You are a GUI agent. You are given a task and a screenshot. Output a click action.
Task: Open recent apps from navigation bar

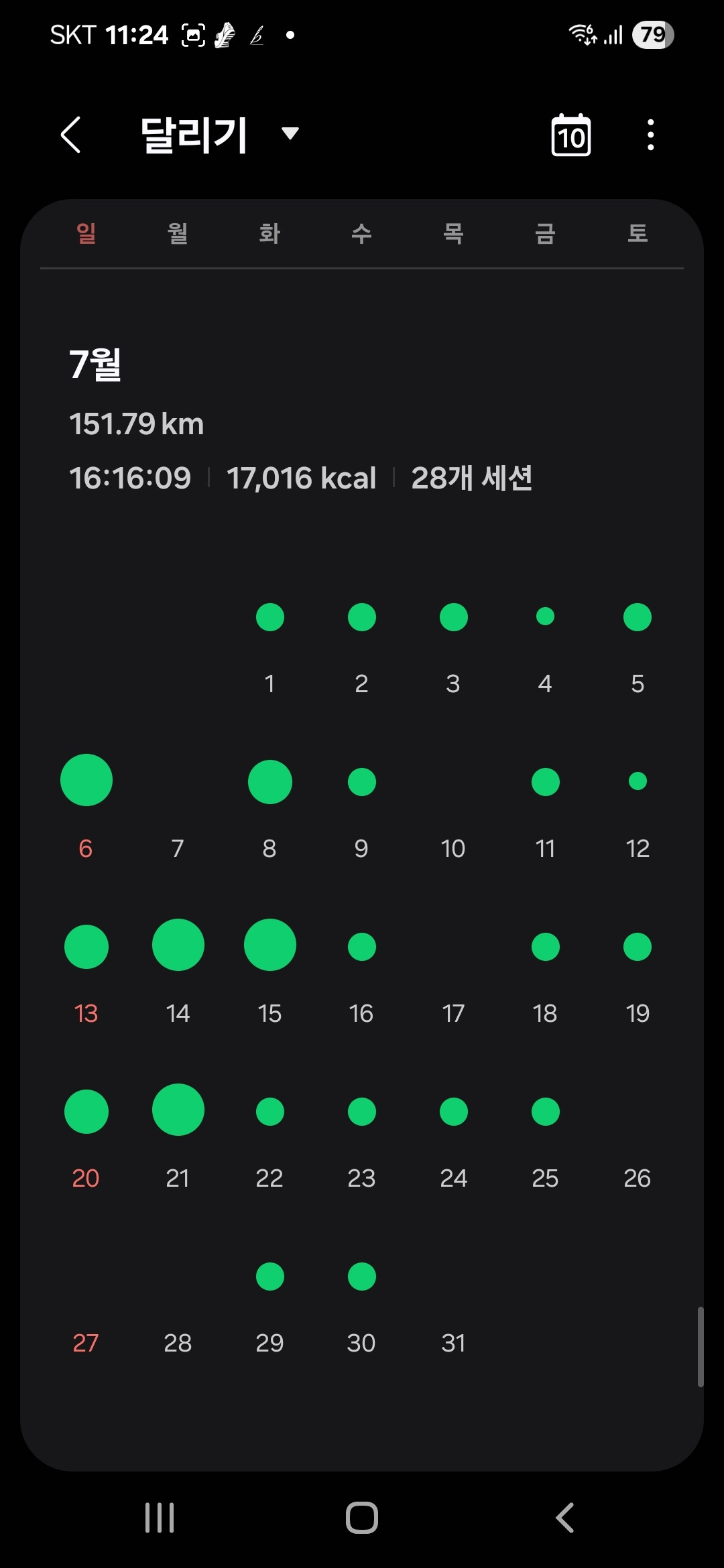160,1518
